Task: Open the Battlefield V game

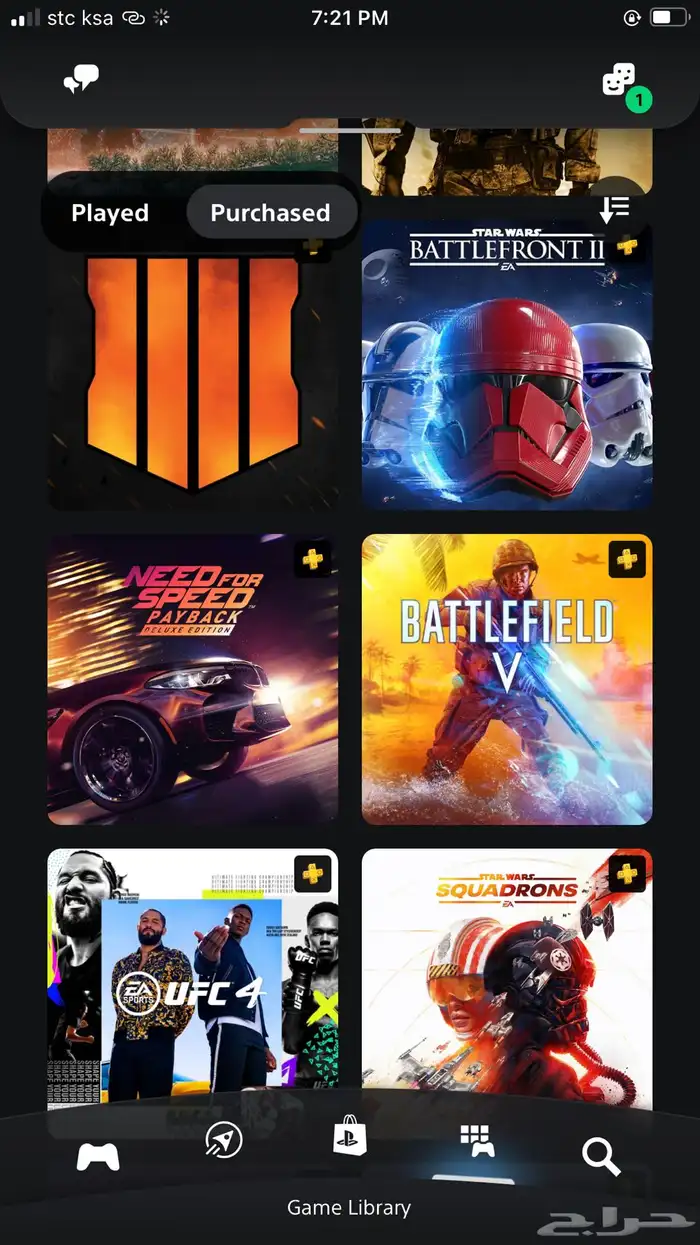Action: pos(506,679)
